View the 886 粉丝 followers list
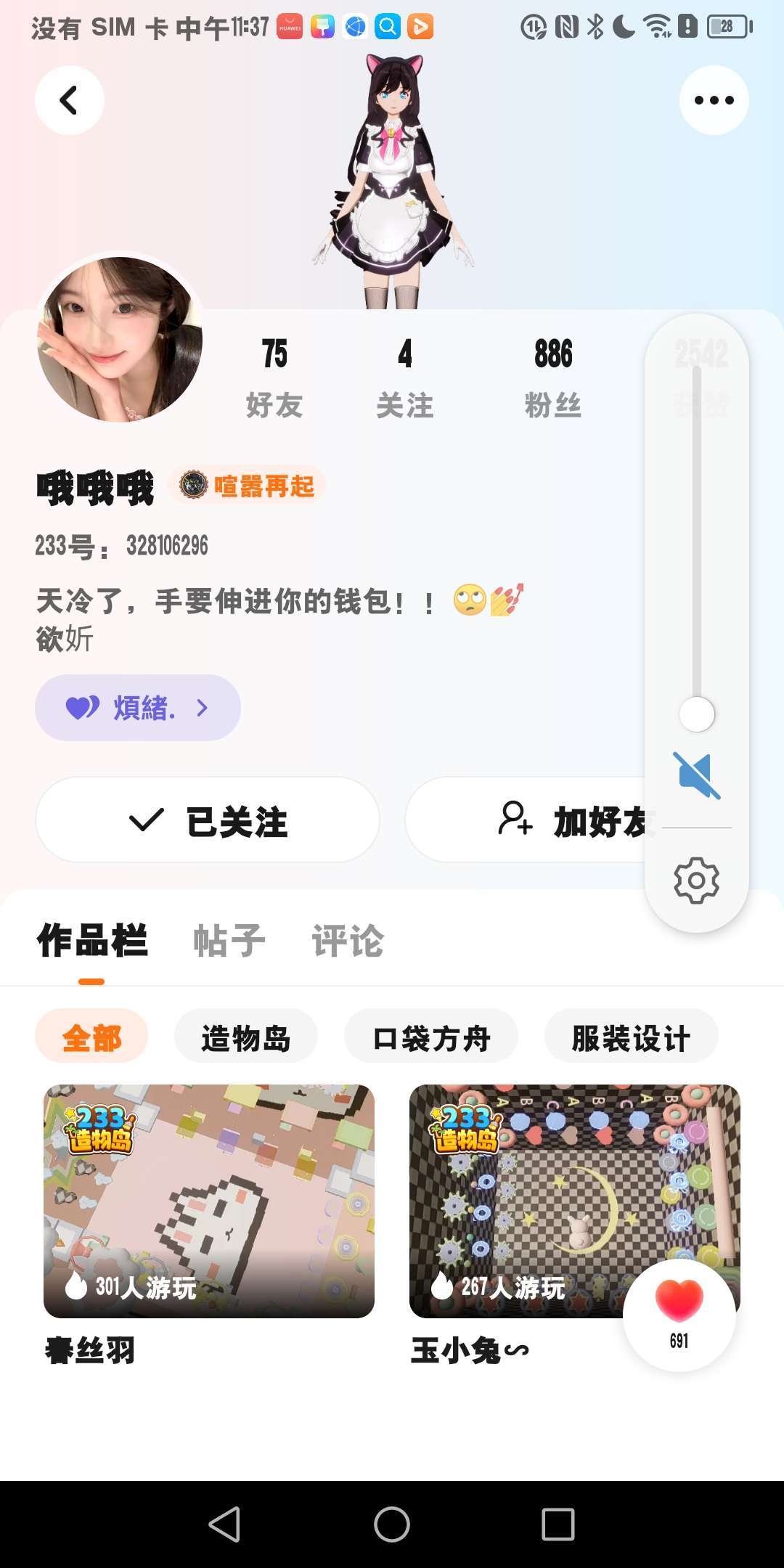Viewport: 784px width, 1568px height. coord(553,377)
